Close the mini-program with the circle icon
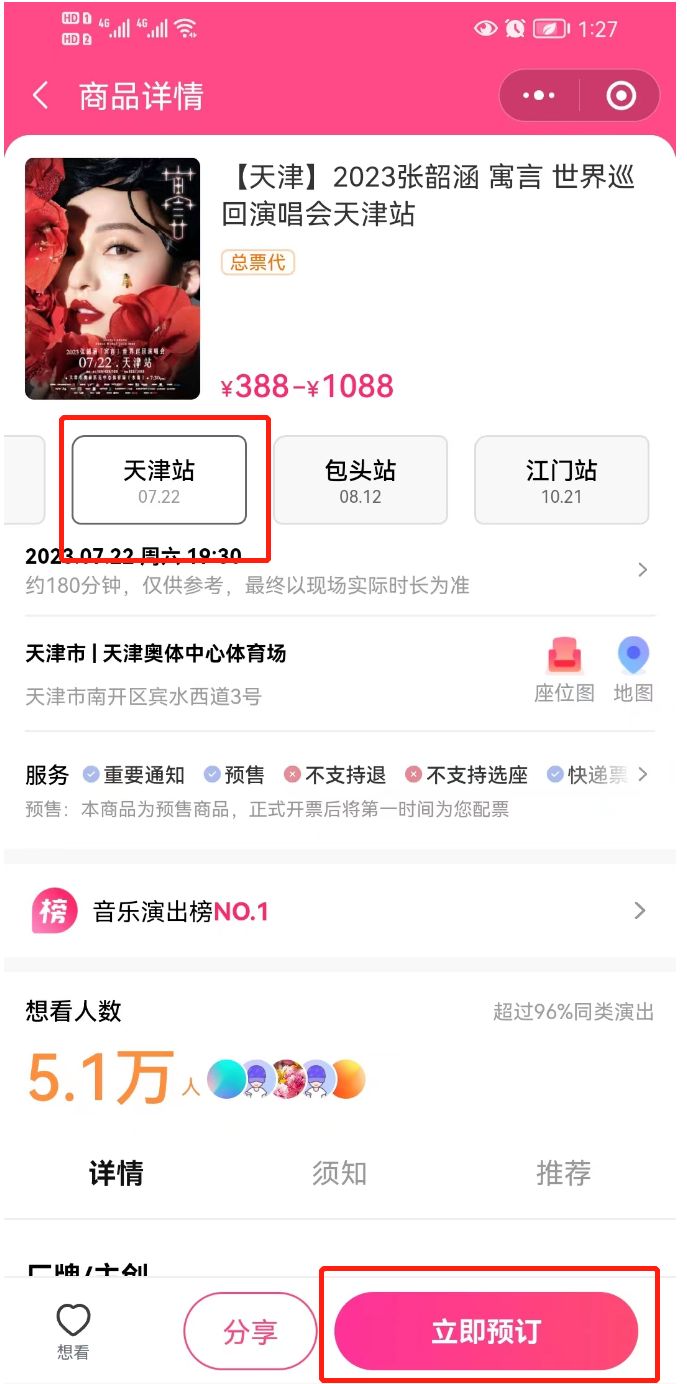The width and height of the screenshot is (687, 1384). [x=621, y=96]
